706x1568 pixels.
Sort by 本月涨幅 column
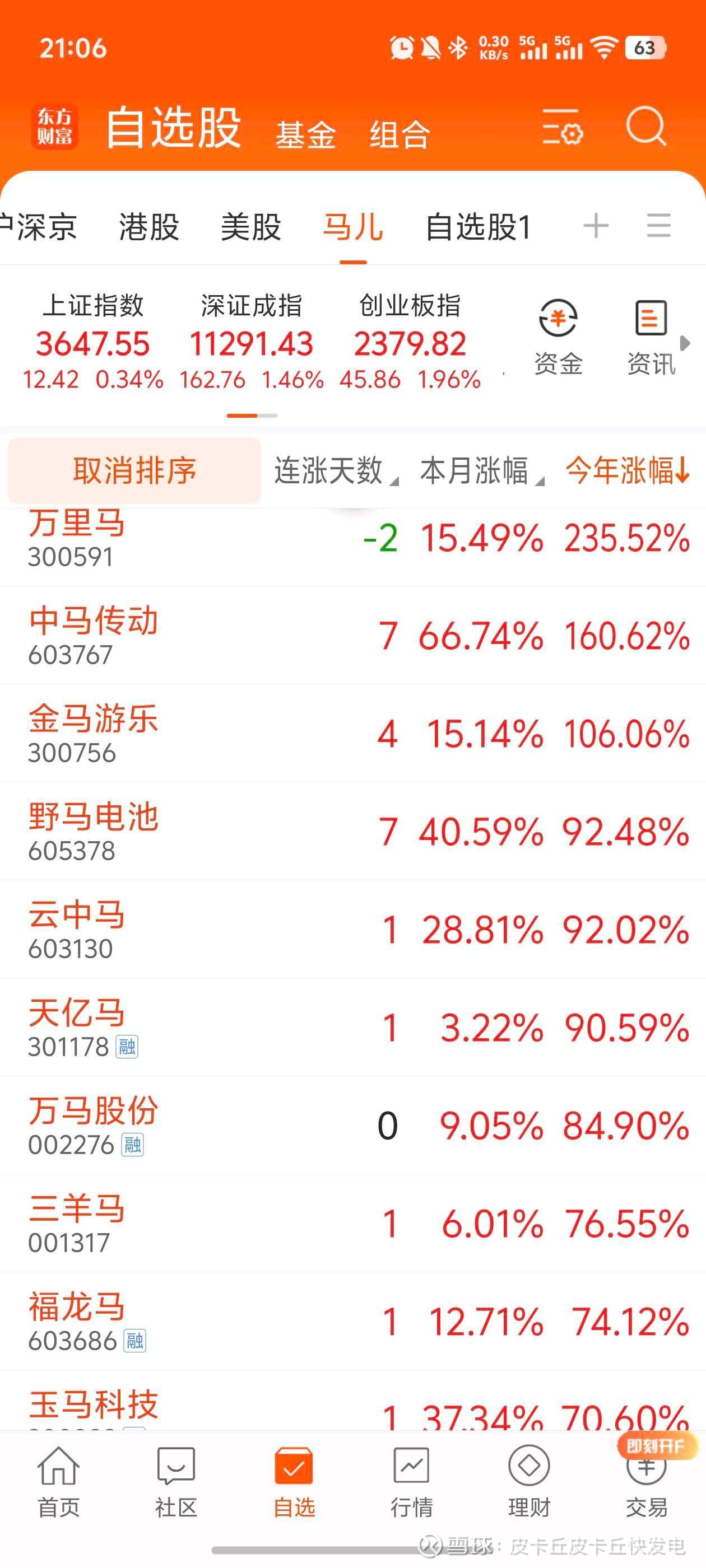click(482, 470)
